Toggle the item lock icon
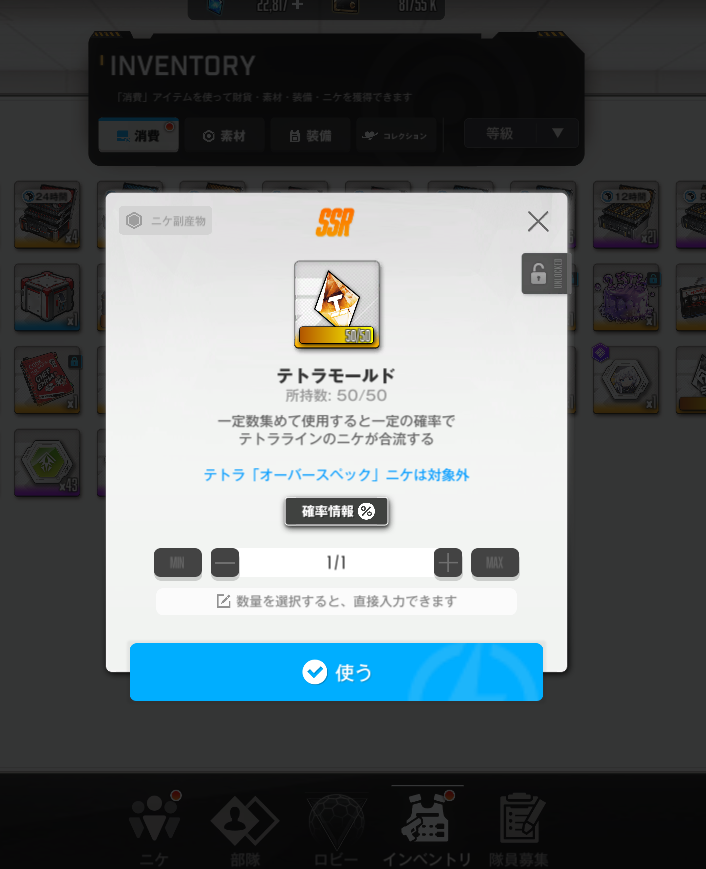This screenshot has width=706, height=869. click(539, 273)
